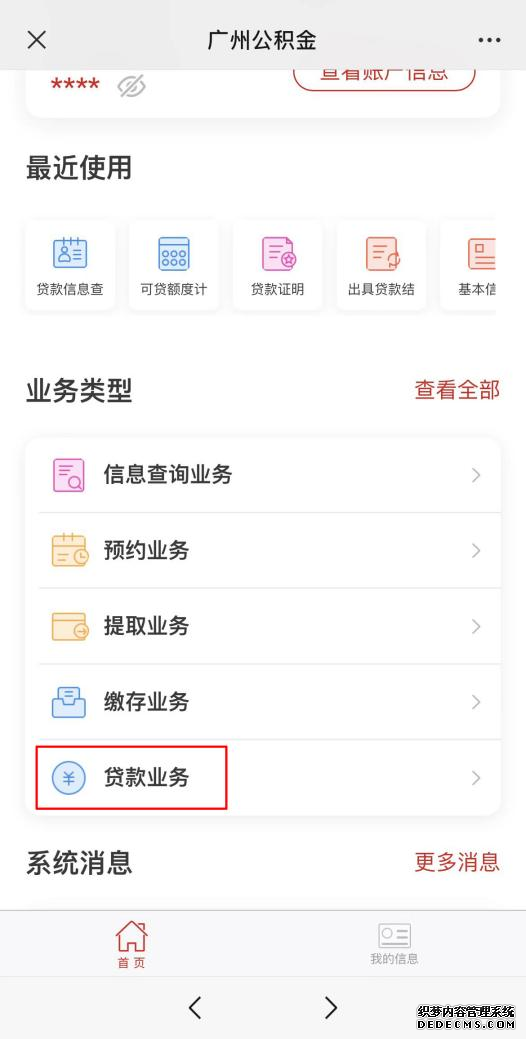Image resolution: width=526 pixels, height=1039 pixels.
Task: Open 缴存业务 row
Action: tap(263, 702)
